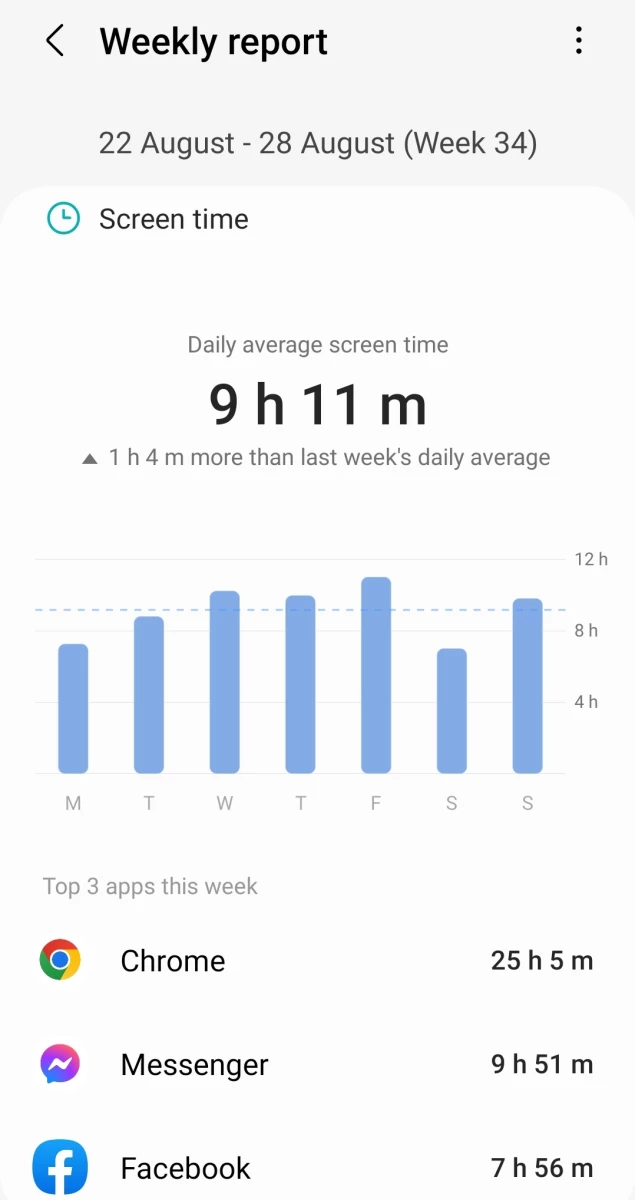Open Chrome usage details

click(317, 961)
